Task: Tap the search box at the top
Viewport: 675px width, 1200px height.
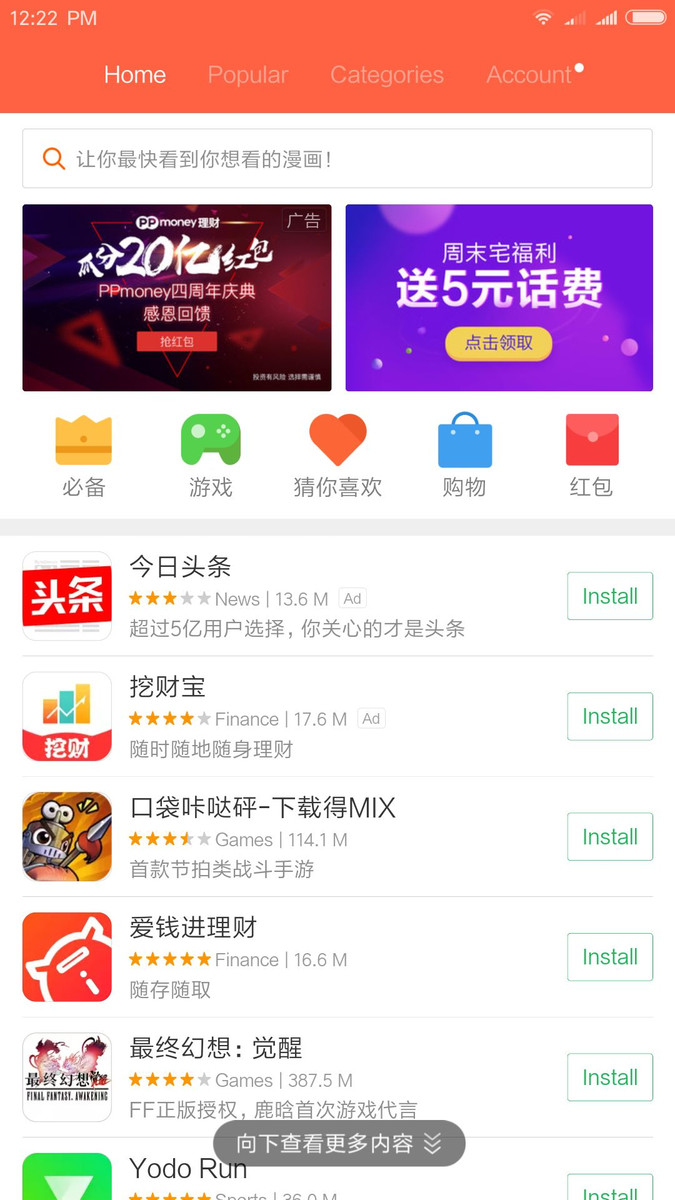Action: pyautogui.click(x=337, y=158)
